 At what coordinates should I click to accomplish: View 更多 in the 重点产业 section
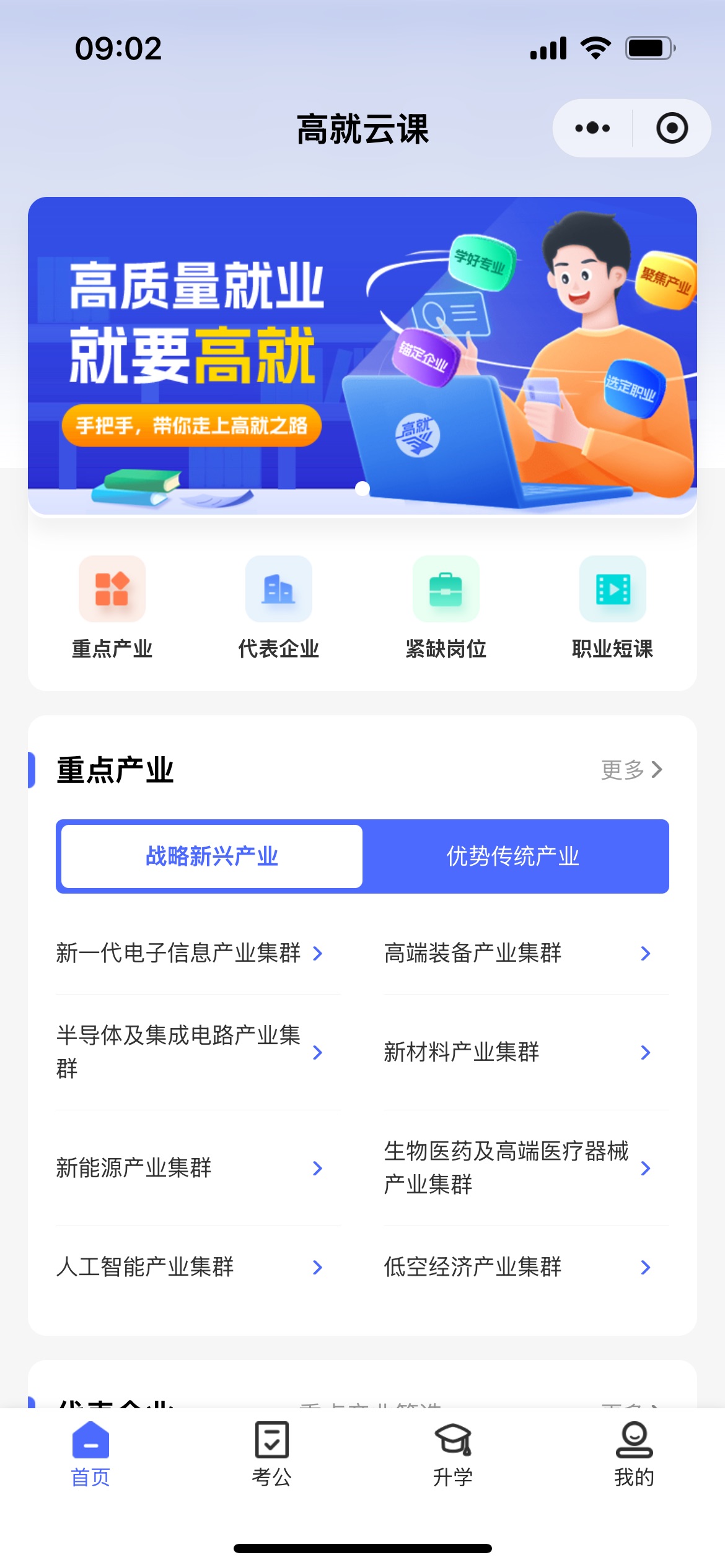[x=631, y=770]
